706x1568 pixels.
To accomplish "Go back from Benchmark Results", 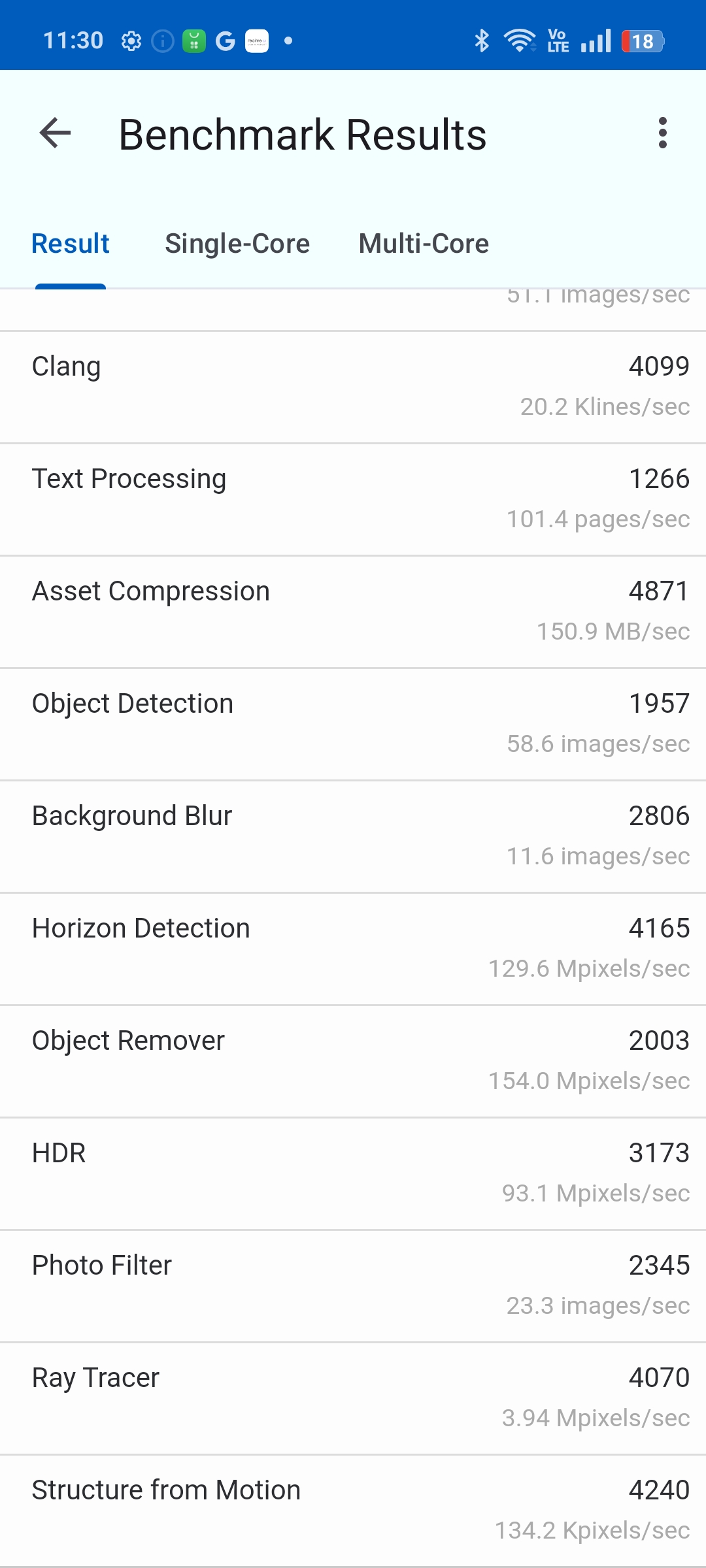I will click(55, 134).
